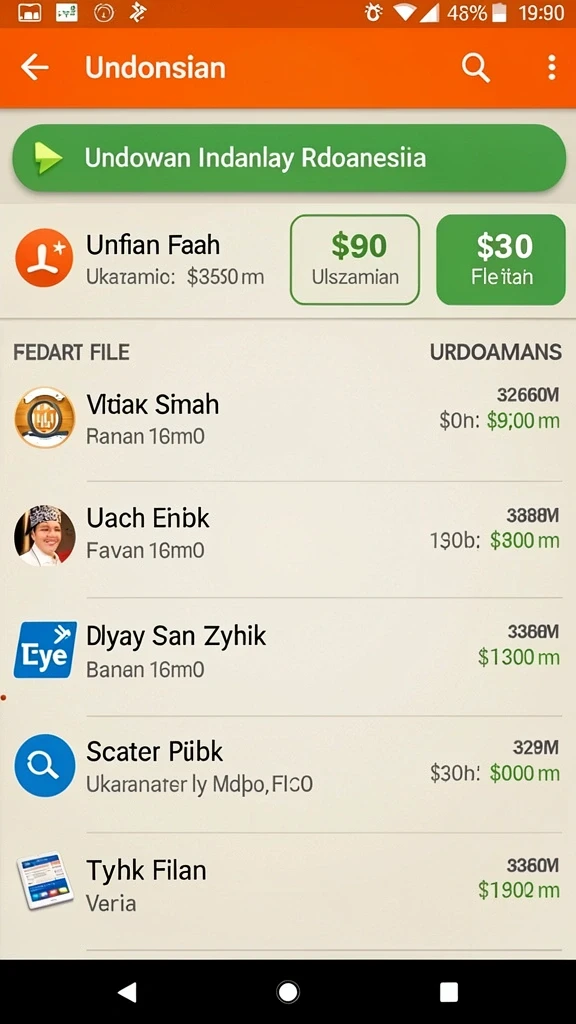
Task: Choose the $30 Fleitan button
Action: coord(501,260)
